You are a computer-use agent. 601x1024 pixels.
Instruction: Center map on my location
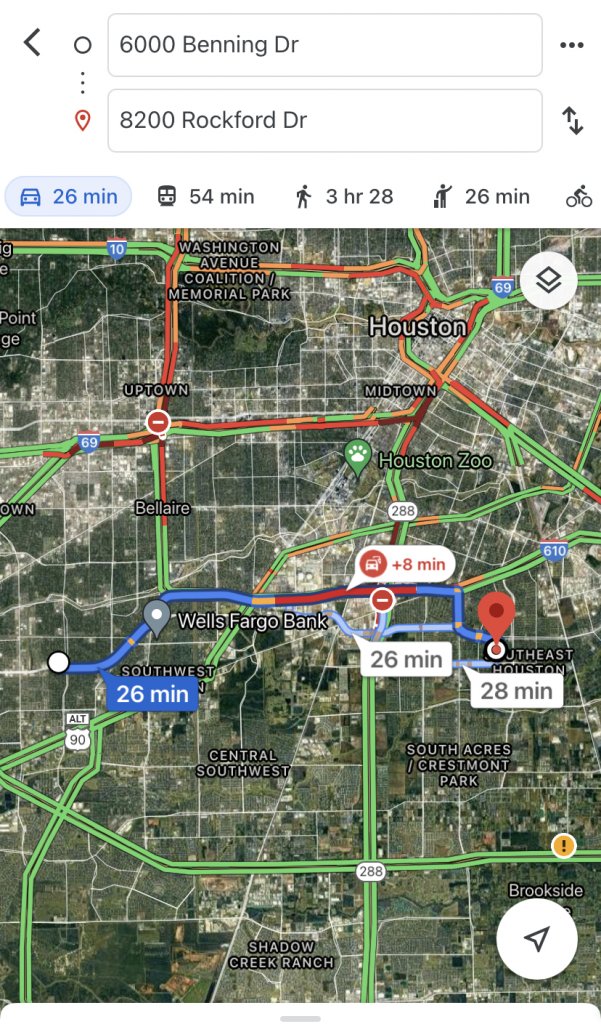(537, 938)
